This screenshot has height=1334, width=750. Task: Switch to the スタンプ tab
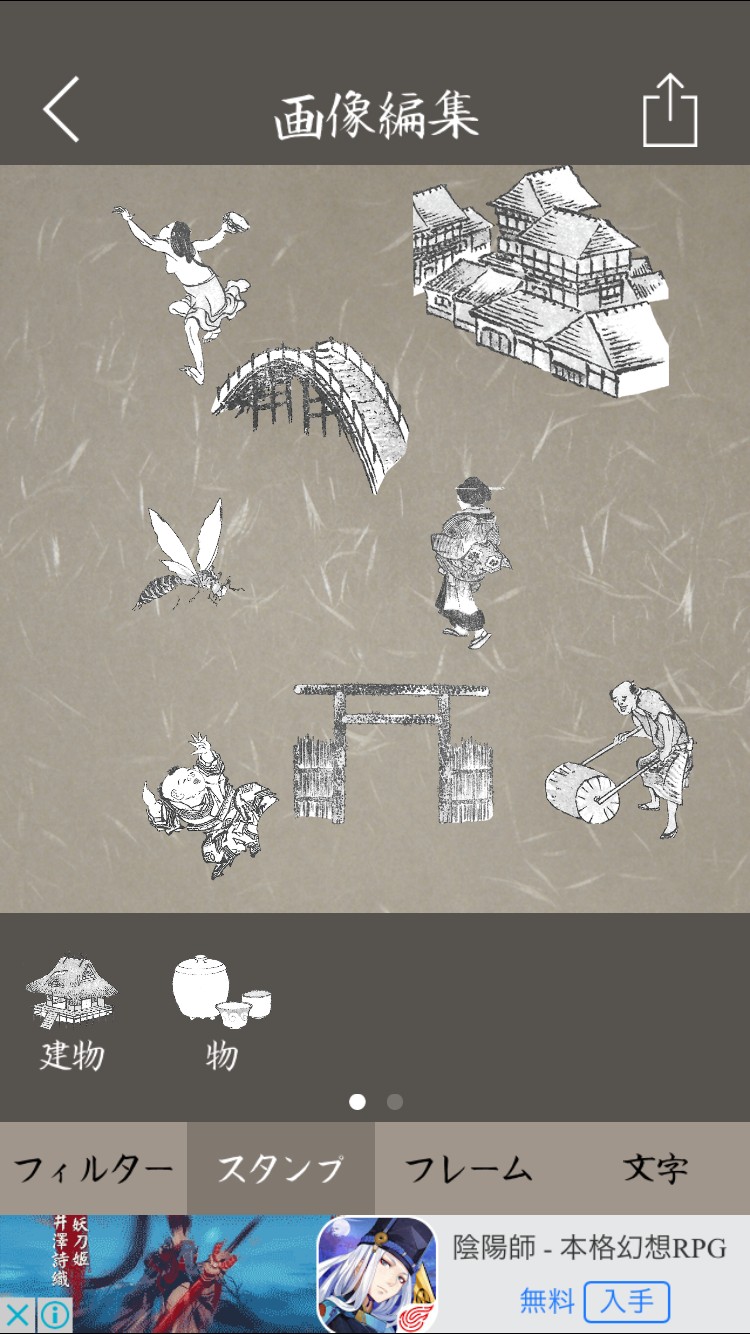[x=281, y=1168]
